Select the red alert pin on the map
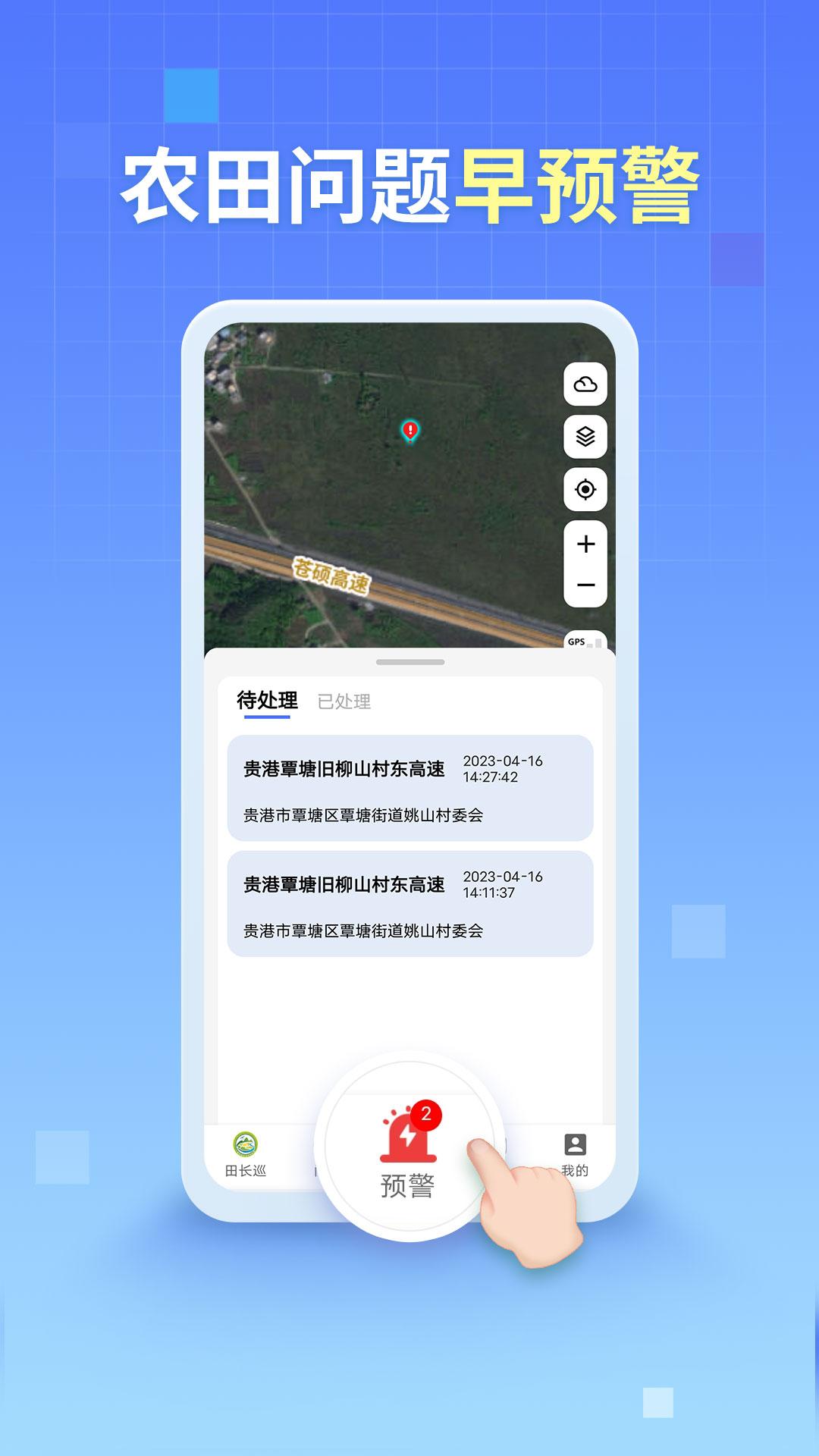The image size is (819, 1456). pos(410,431)
